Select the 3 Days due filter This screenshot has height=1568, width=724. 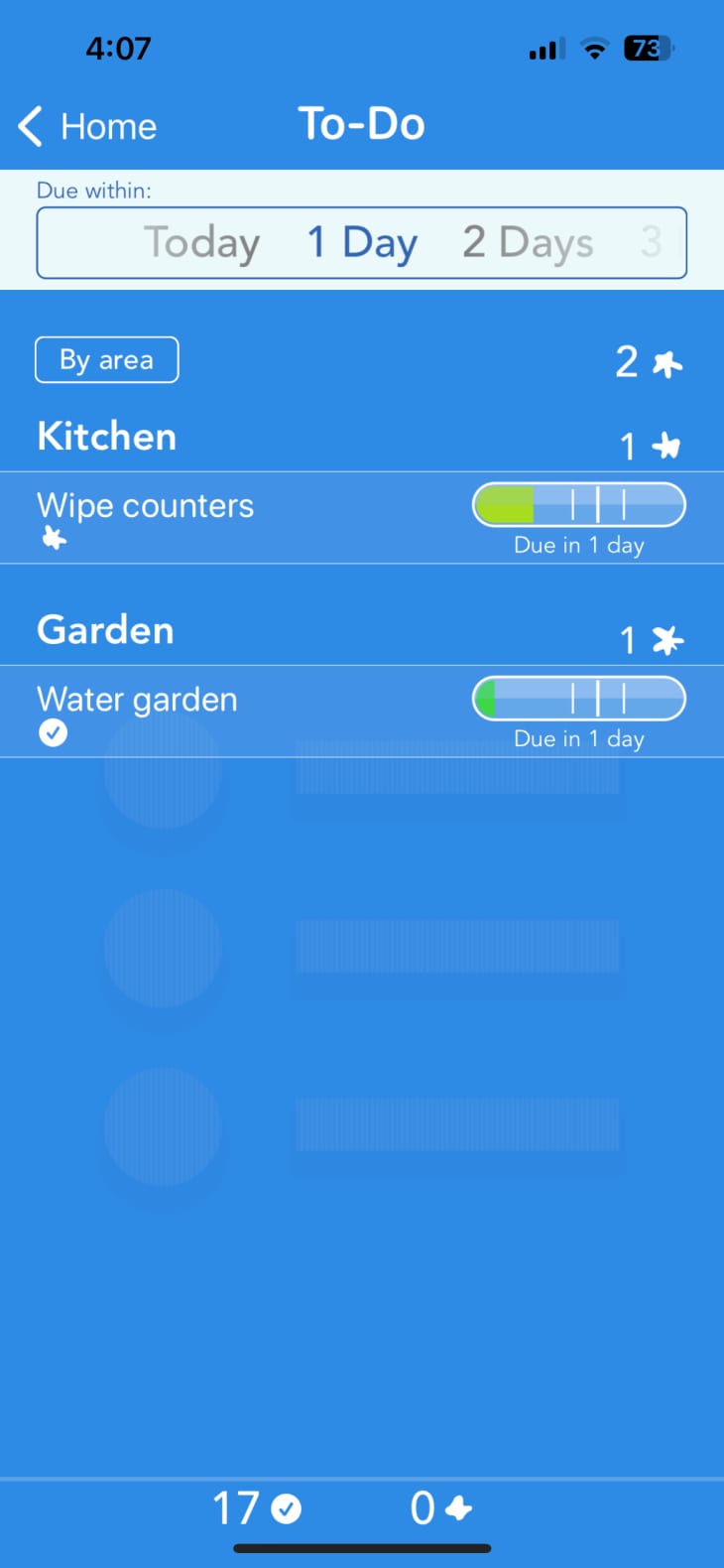pyautogui.click(x=652, y=241)
